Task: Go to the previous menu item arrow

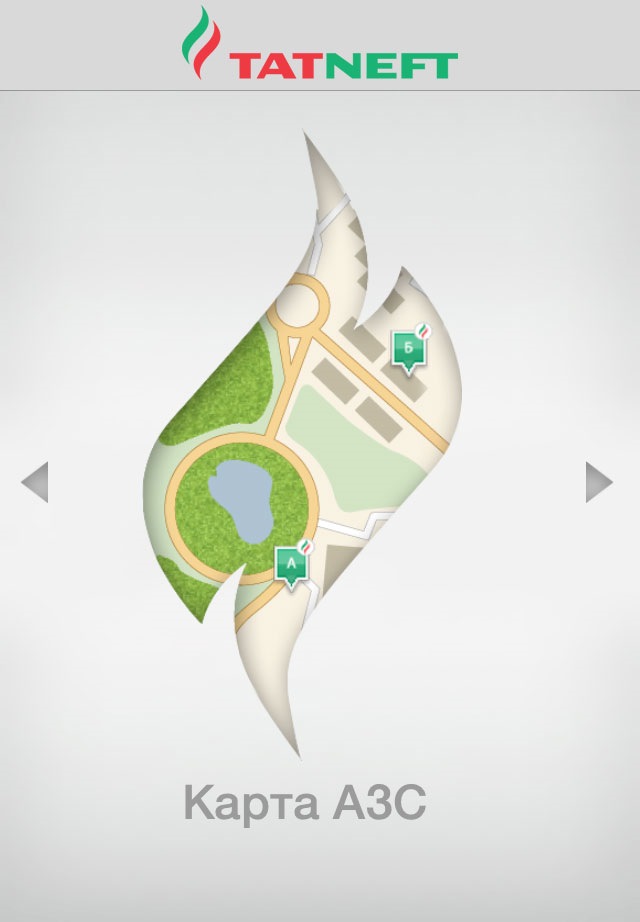Action: [x=35, y=482]
